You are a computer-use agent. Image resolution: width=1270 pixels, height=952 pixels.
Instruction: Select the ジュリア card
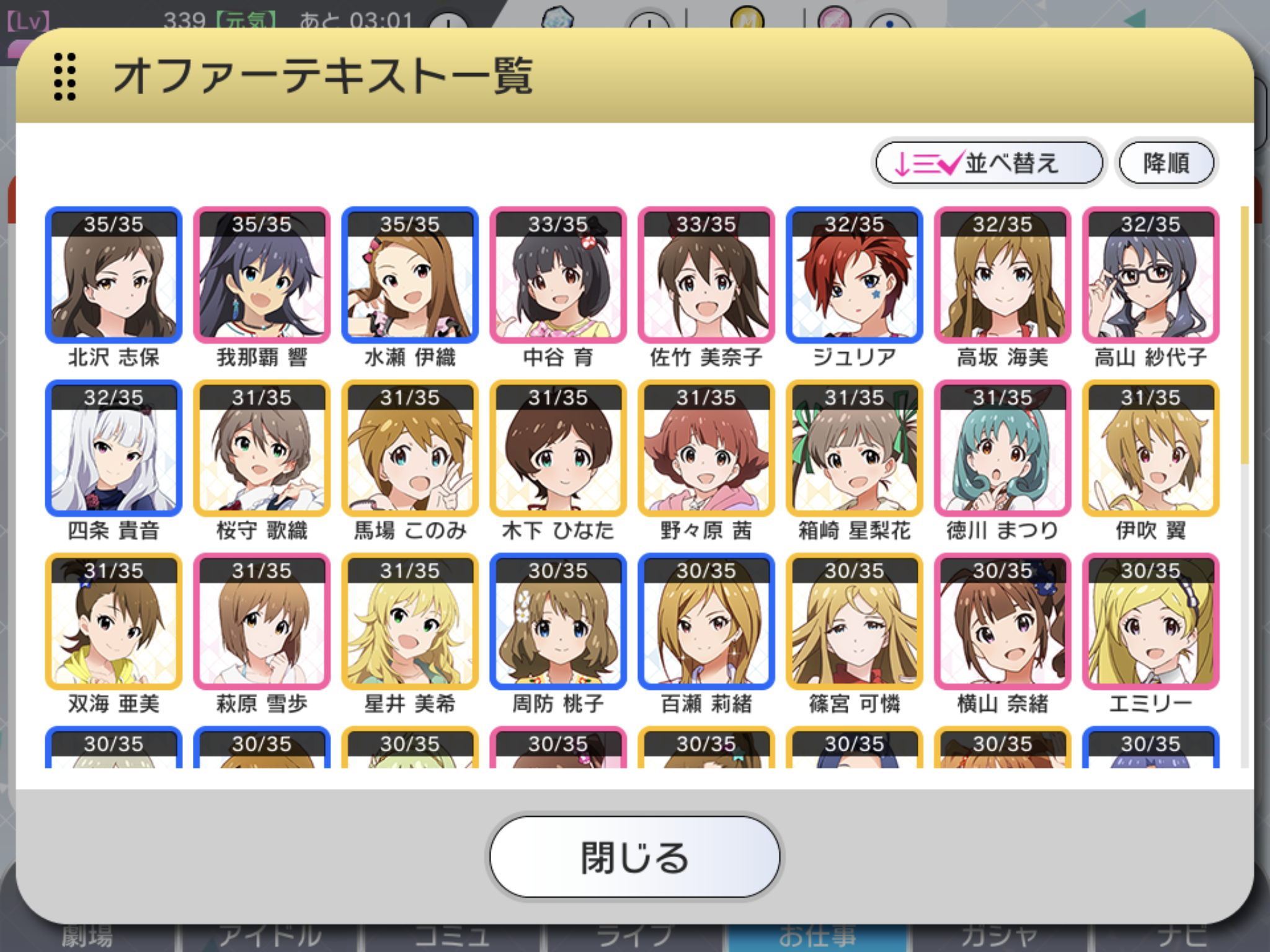pyautogui.click(x=854, y=276)
